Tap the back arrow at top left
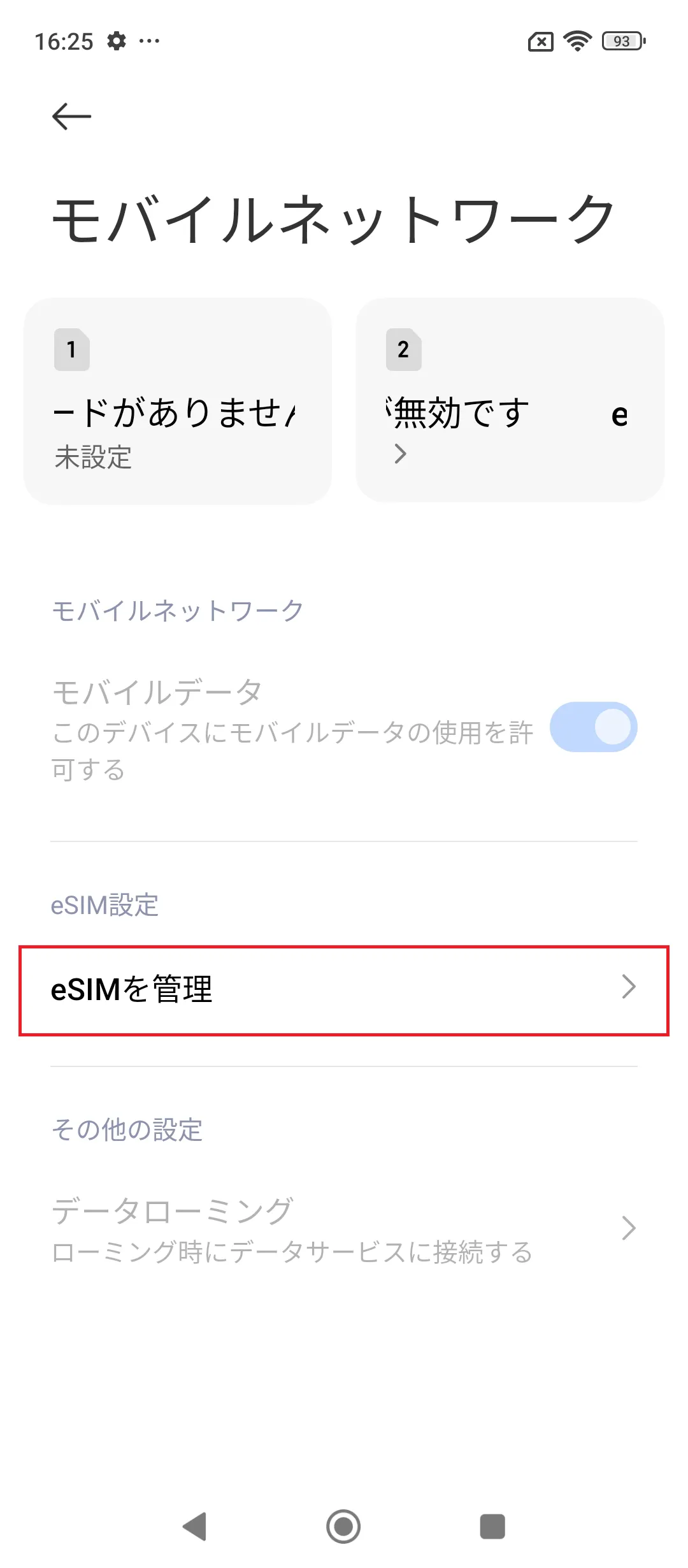 (x=70, y=116)
